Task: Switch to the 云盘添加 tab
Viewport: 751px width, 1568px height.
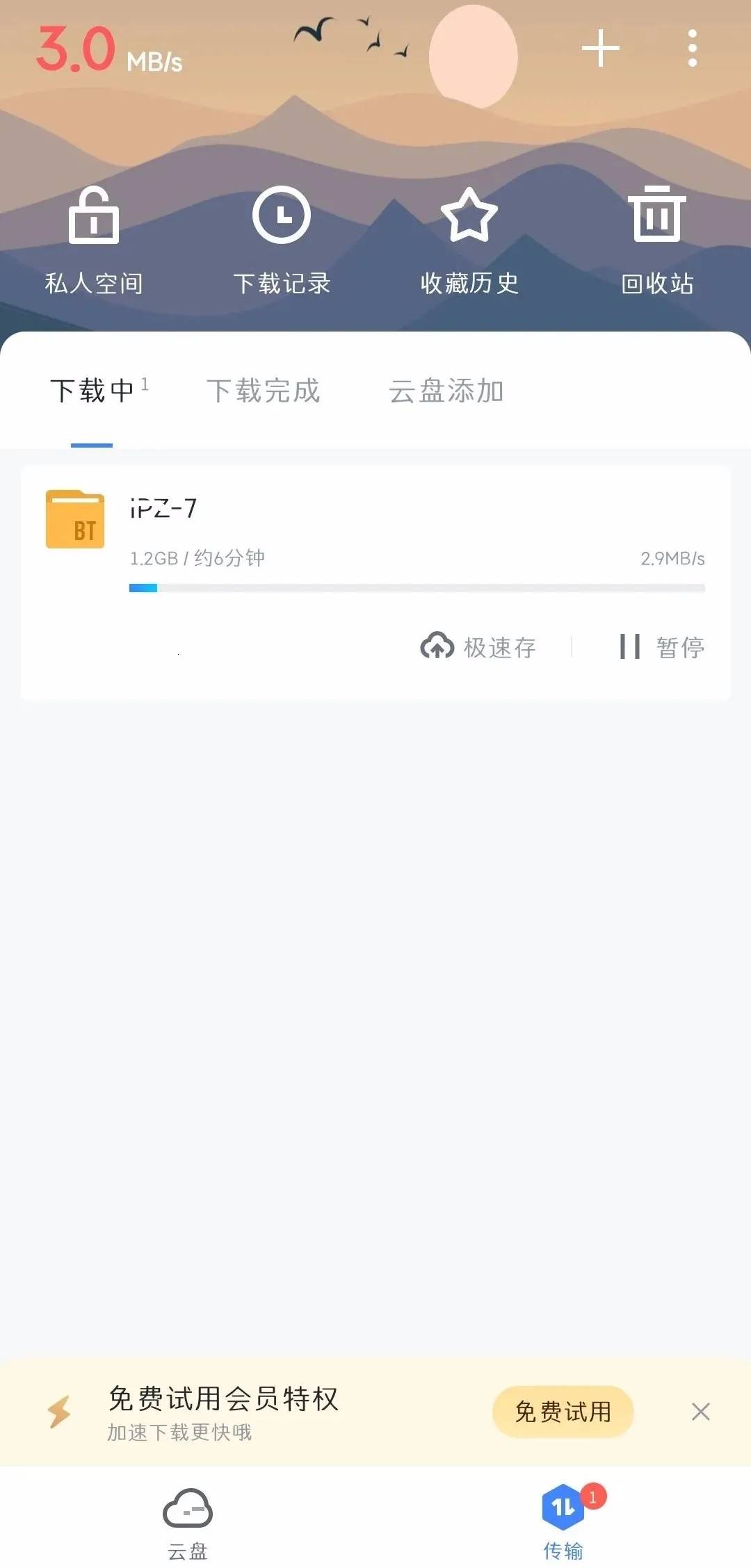Action: click(446, 391)
